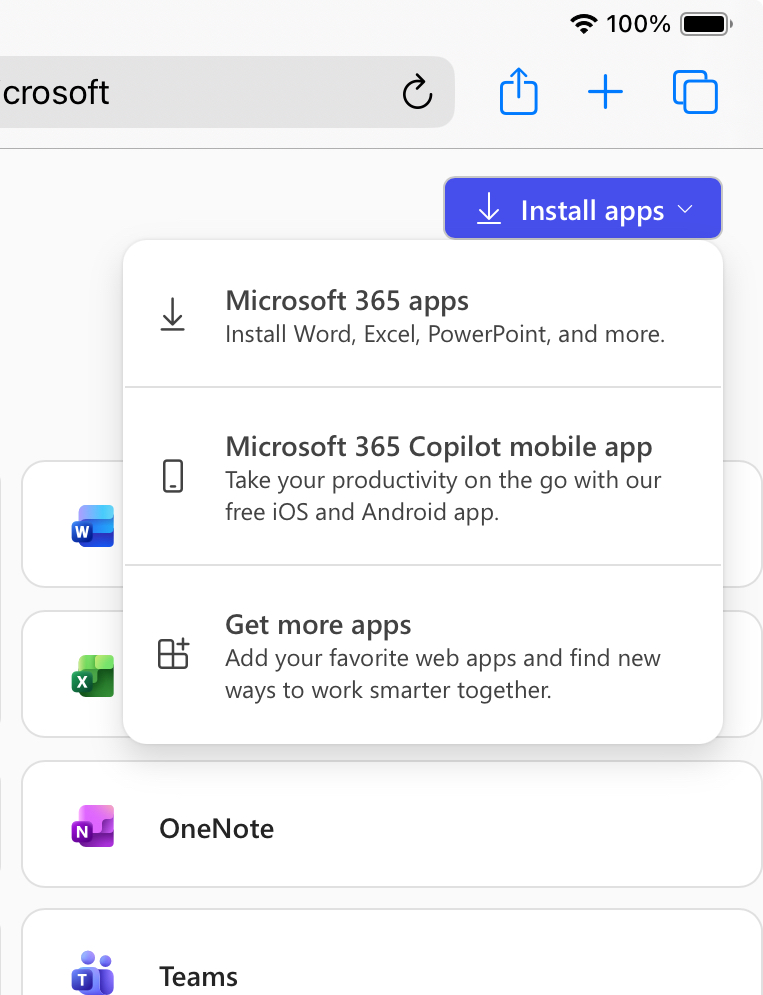
Task: Collapse the Install apps dropdown chevron
Action: point(687,210)
